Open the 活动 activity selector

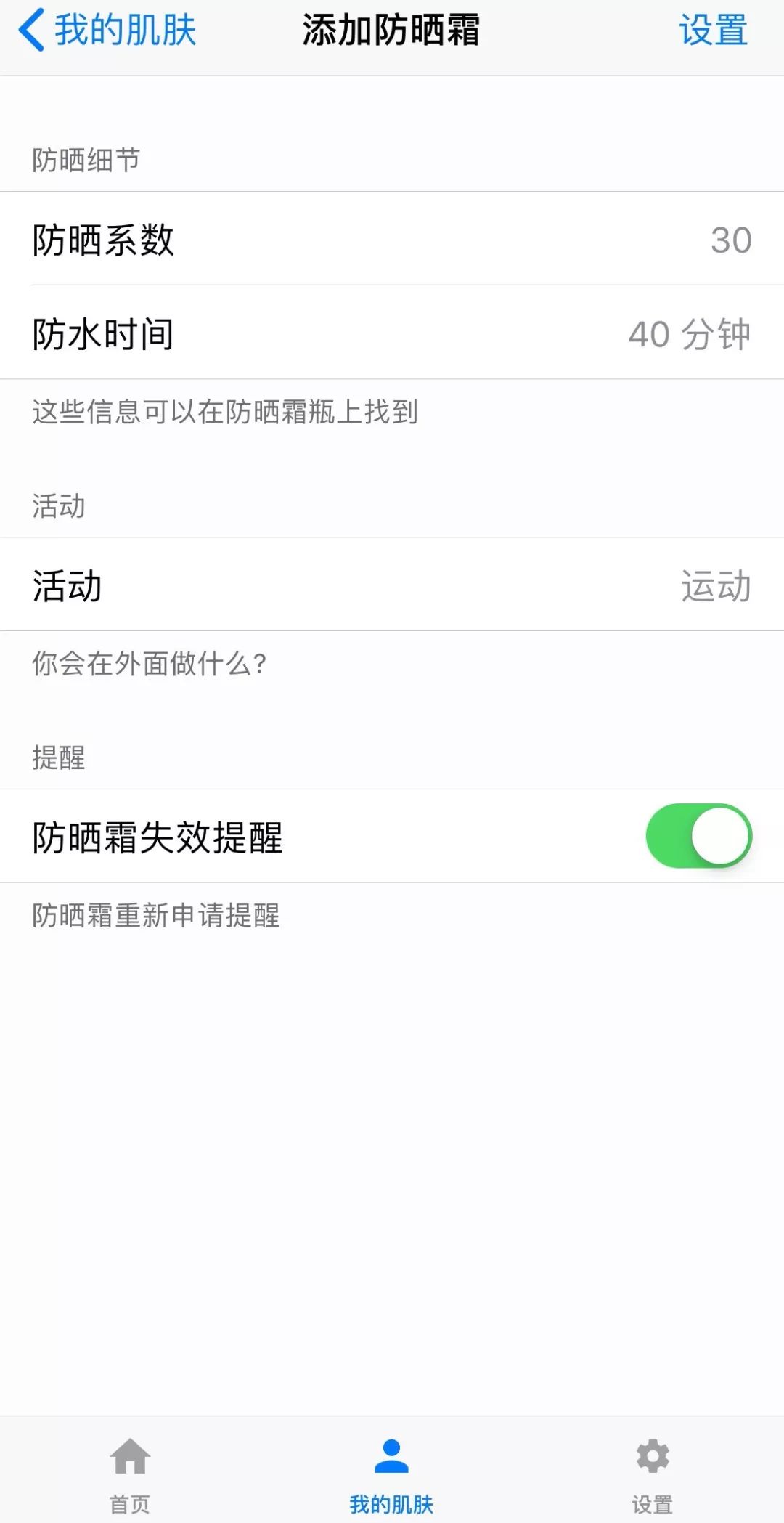tap(392, 585)
